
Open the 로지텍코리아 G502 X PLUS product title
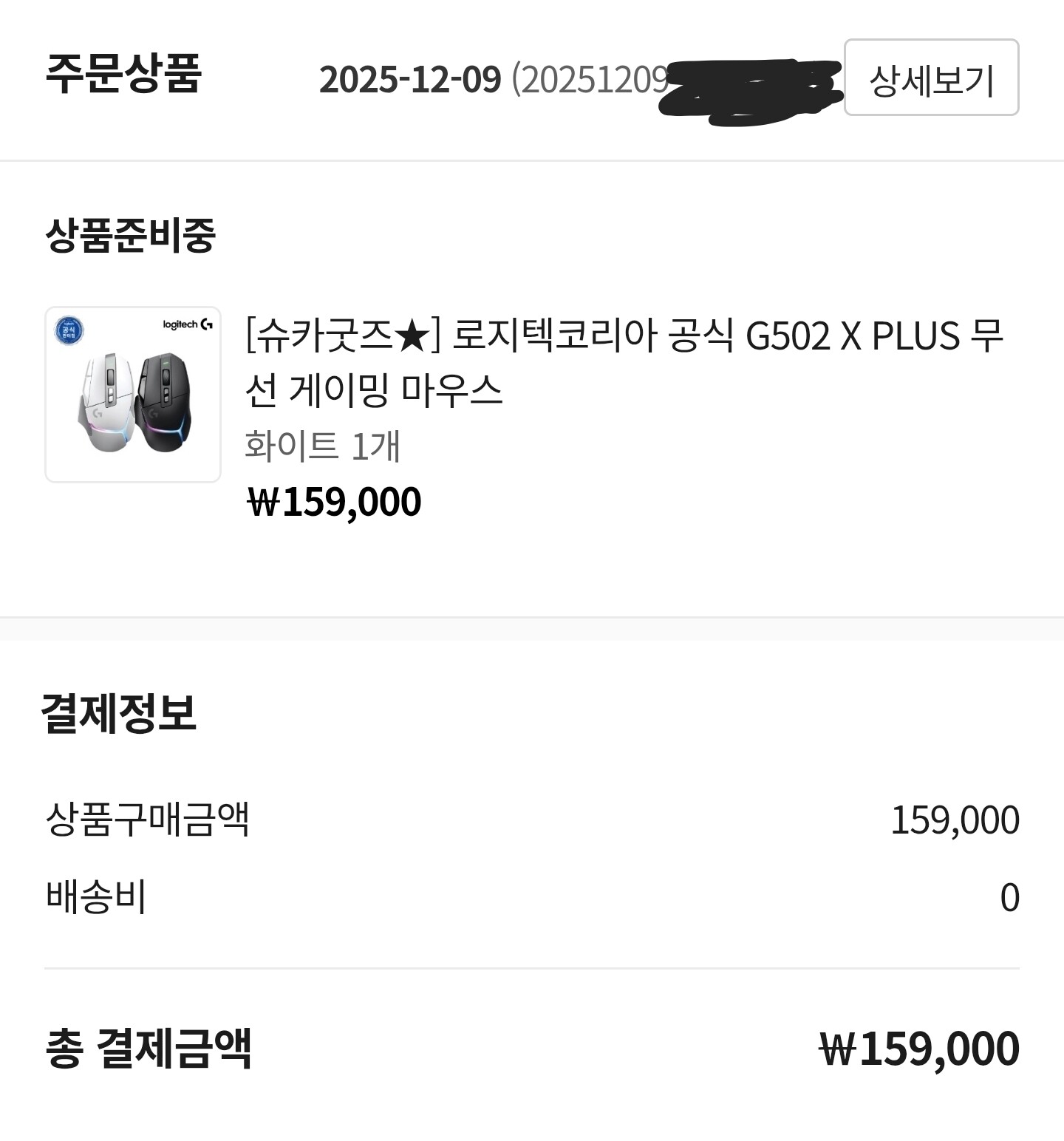[624, 363]
